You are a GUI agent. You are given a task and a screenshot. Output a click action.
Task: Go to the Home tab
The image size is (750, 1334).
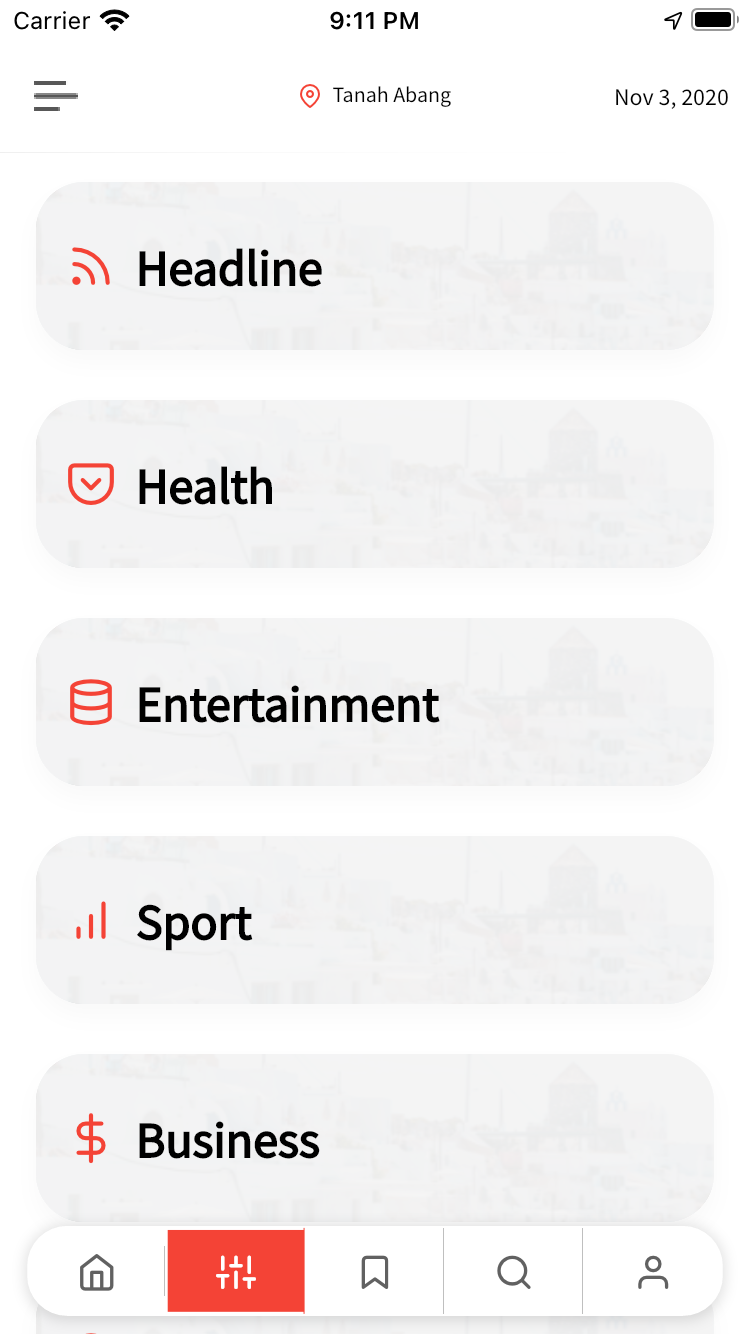coord(97,1272)
